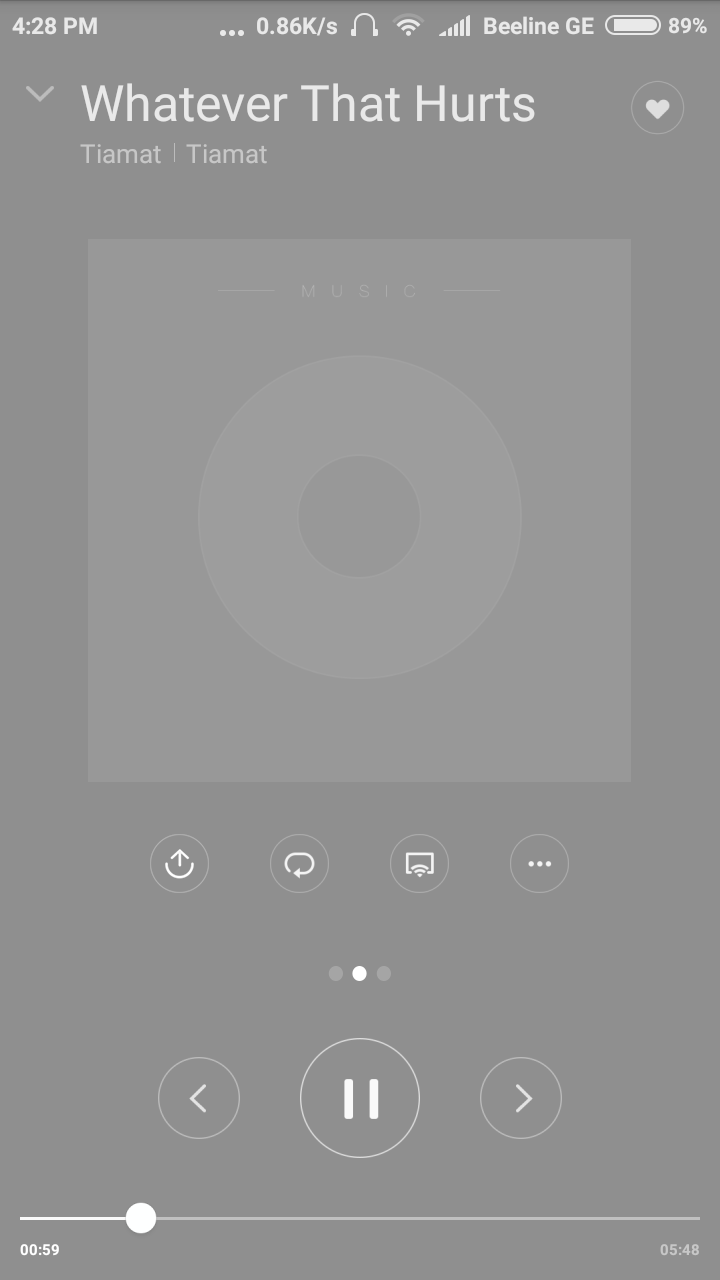Open the more options menu
This screenshot has width=720, height=1280.
point(539,862)
